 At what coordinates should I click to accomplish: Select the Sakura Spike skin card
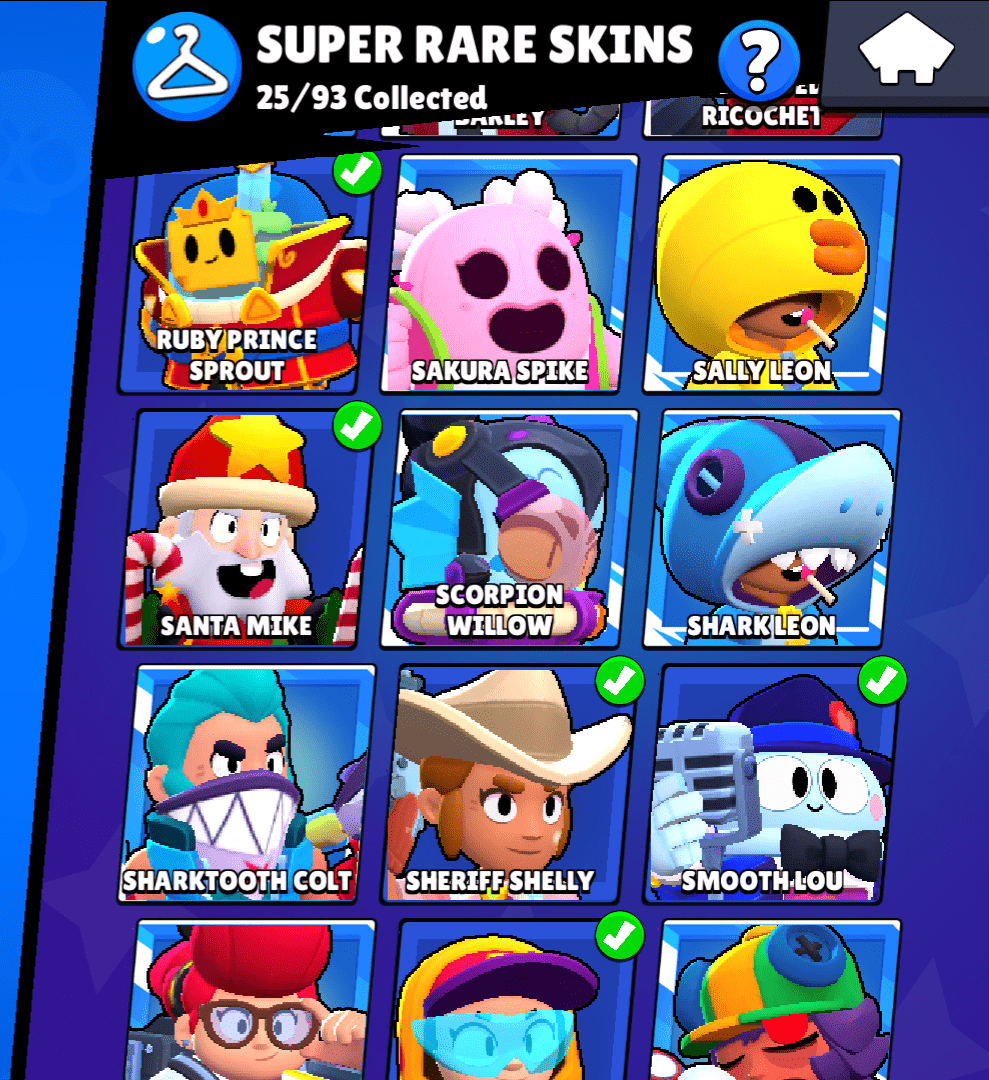(510, 275)
